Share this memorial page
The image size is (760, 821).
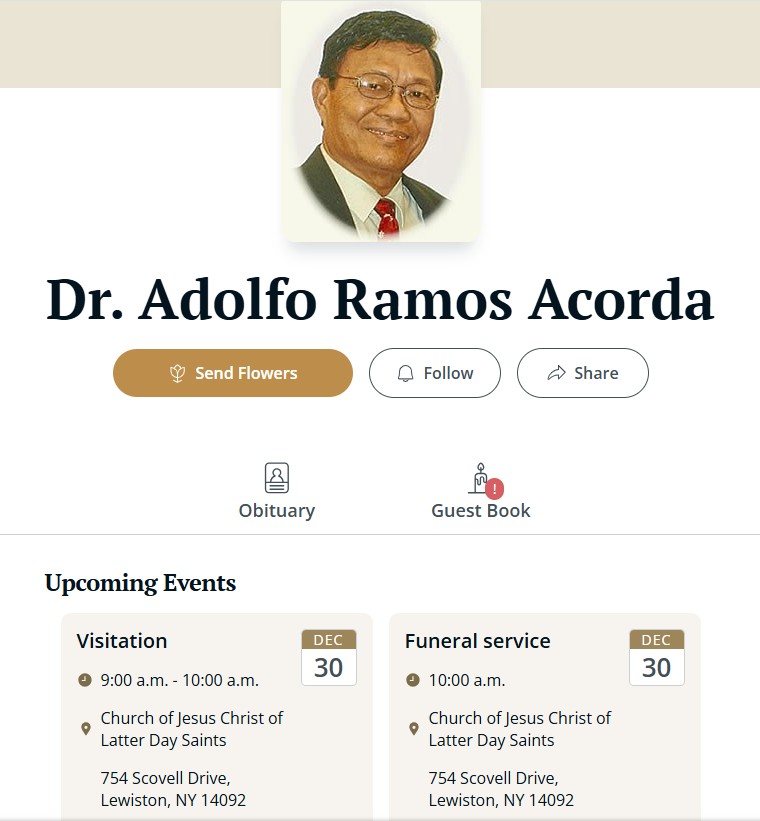pos(582,373)
